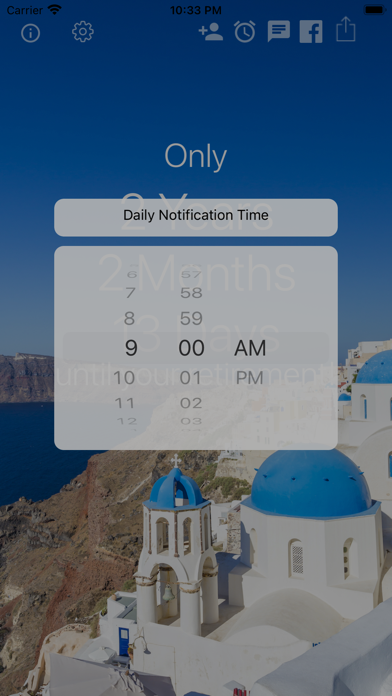Screen dimensions: 392x696
Task: Open the share sheet icon
Action: tap(346, 30)
